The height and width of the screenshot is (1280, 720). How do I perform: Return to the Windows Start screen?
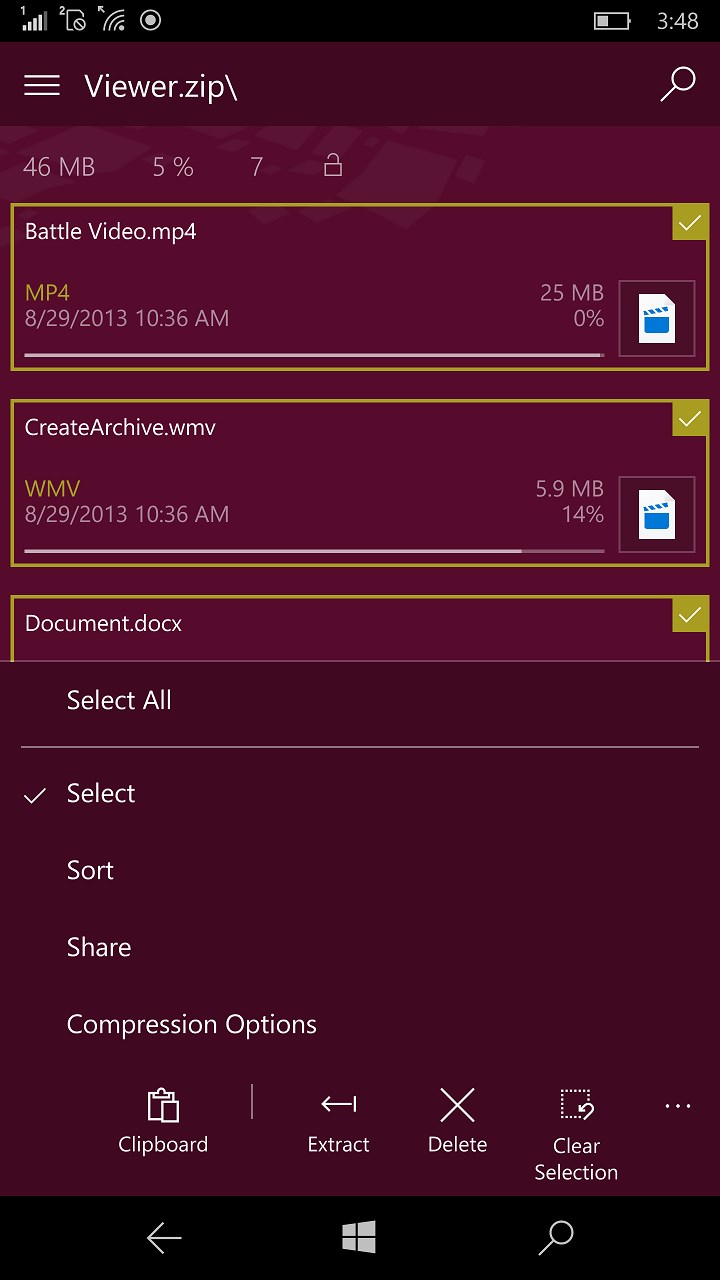point(359,1238)
